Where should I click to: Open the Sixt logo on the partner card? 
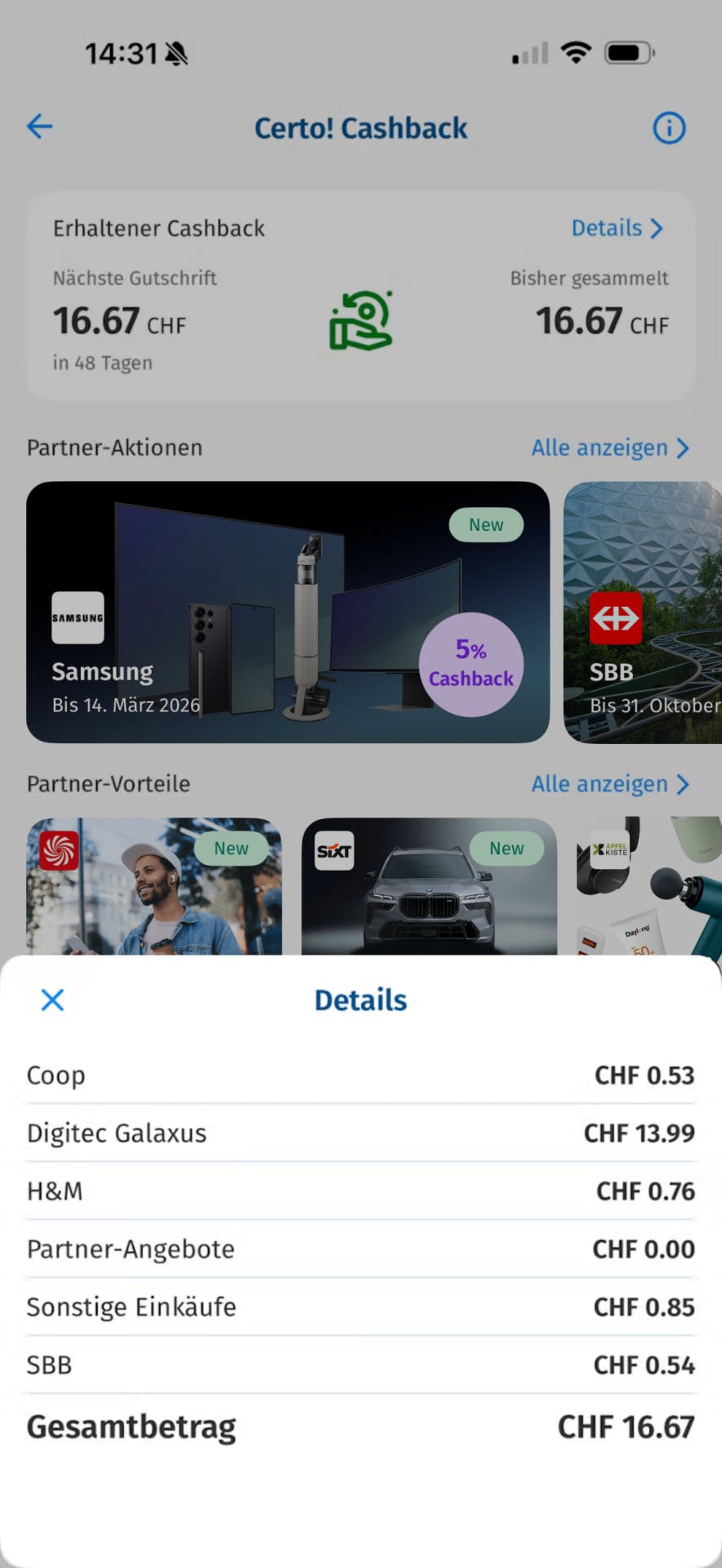tap(333, 850)
